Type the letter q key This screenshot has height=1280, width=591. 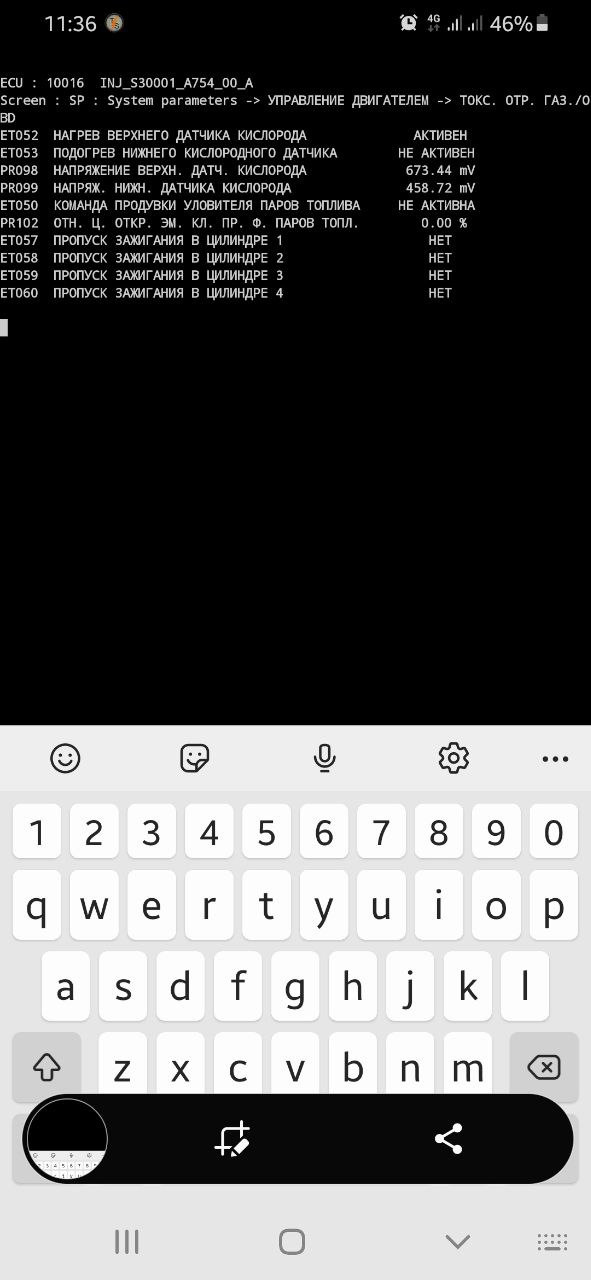(36, 906)
